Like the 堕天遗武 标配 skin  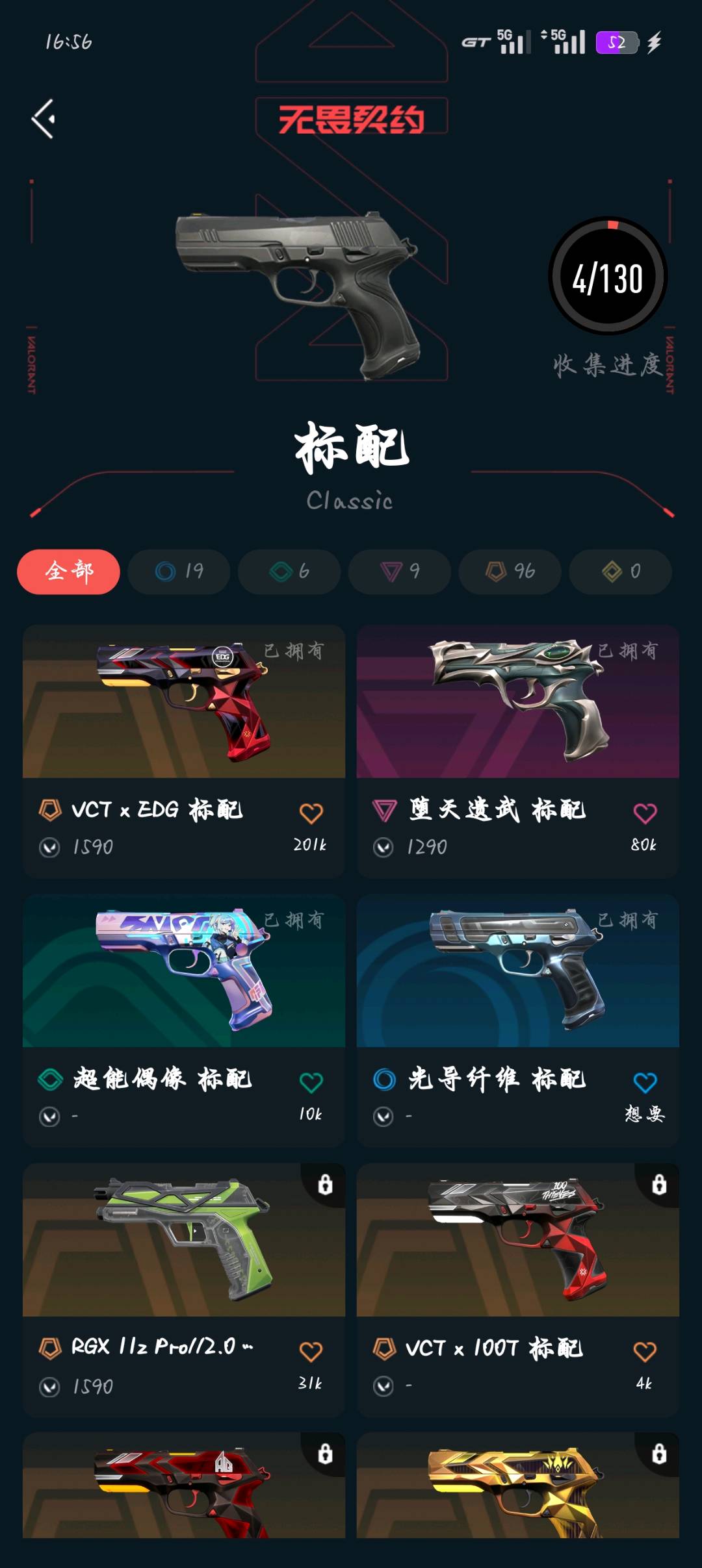pos(645,813)
